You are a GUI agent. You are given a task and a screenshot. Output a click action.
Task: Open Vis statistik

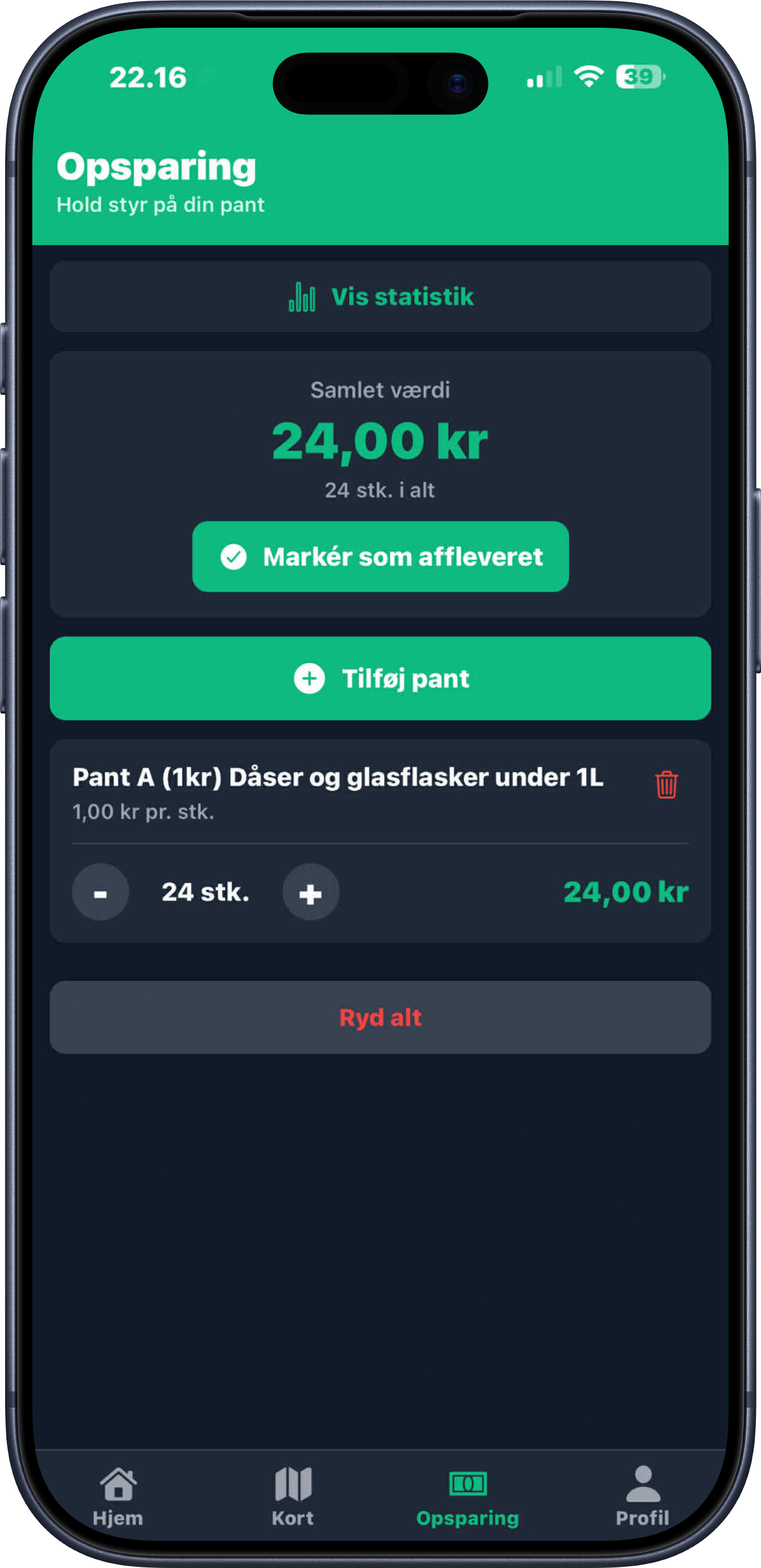pos(380,297)
